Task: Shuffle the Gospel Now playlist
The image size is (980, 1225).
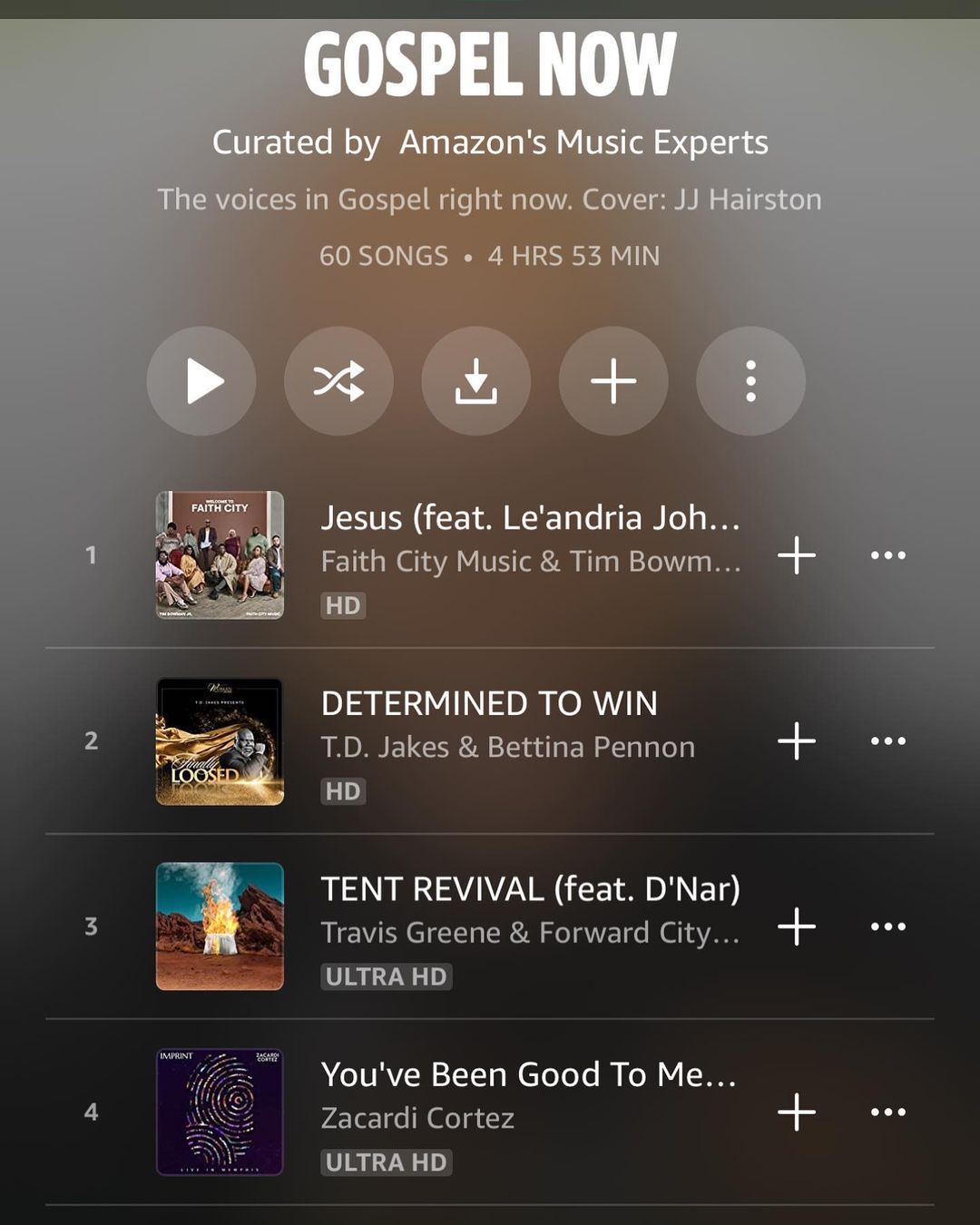Action: click(338, 381)
